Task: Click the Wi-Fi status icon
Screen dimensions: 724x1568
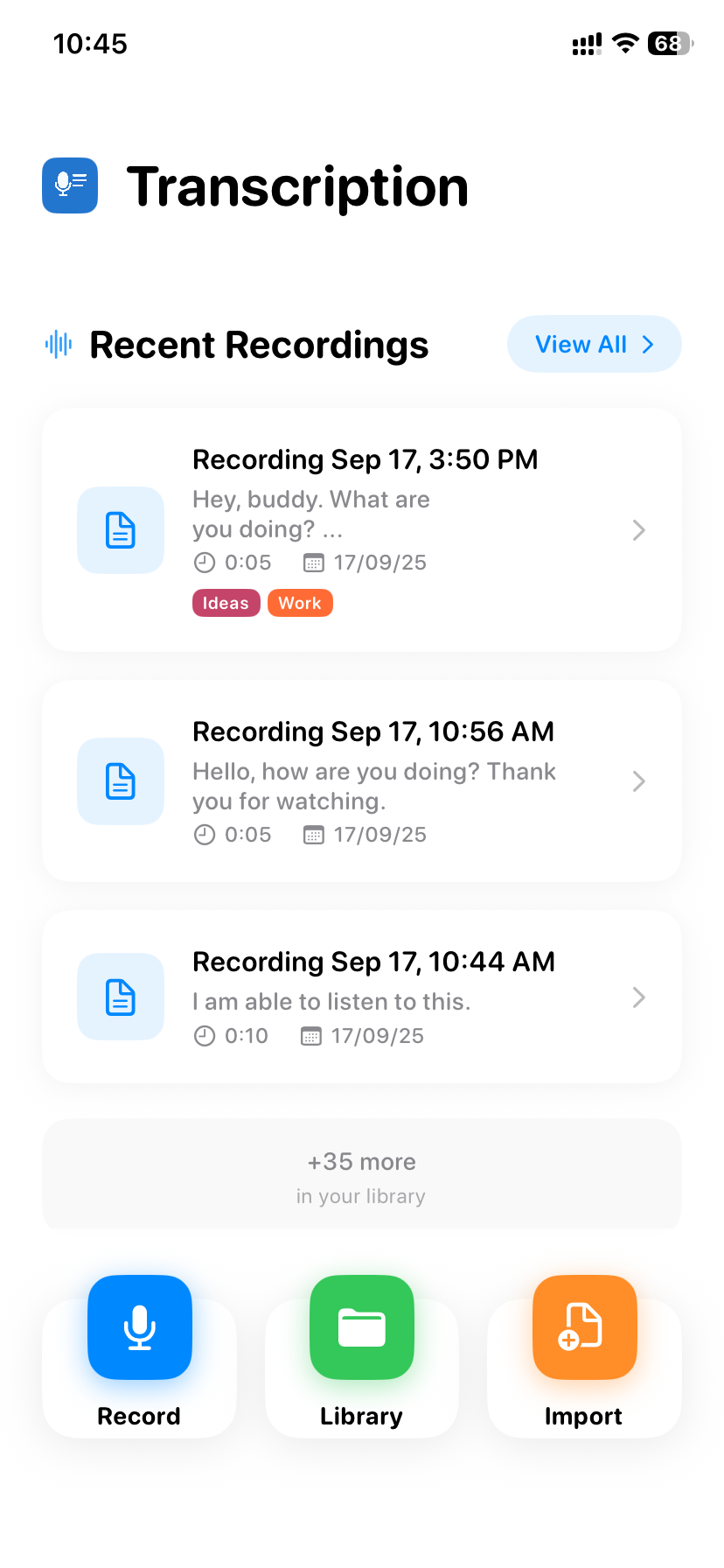Action: tap(624, 44)
